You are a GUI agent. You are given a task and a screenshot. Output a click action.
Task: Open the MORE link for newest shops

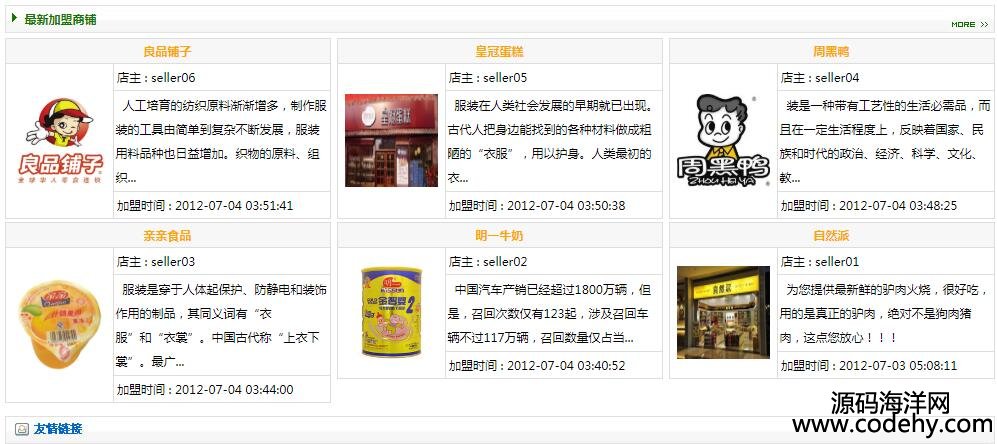(x=969, y=24)
